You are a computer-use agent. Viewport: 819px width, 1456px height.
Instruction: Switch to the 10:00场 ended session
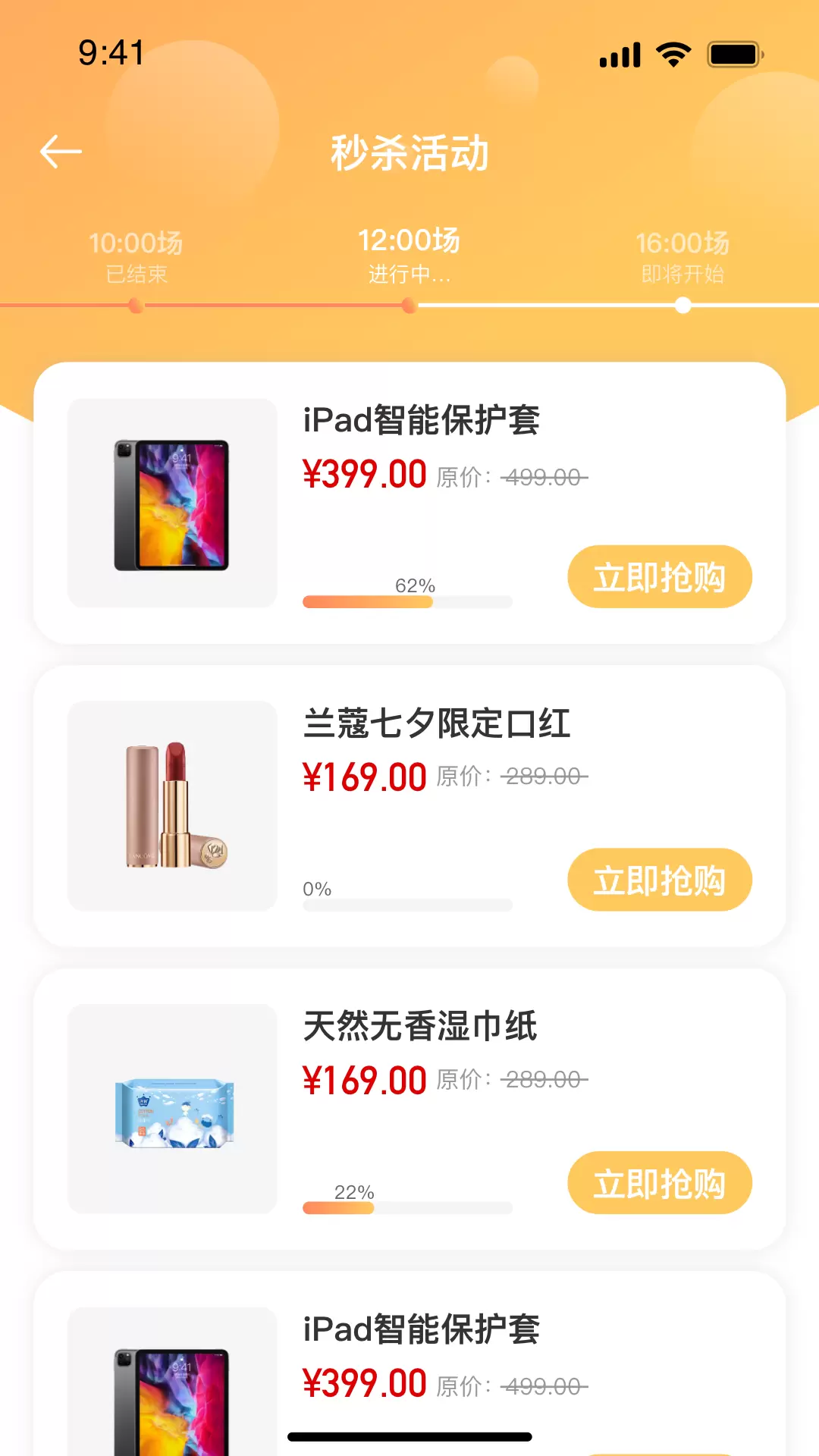point(136,256)
